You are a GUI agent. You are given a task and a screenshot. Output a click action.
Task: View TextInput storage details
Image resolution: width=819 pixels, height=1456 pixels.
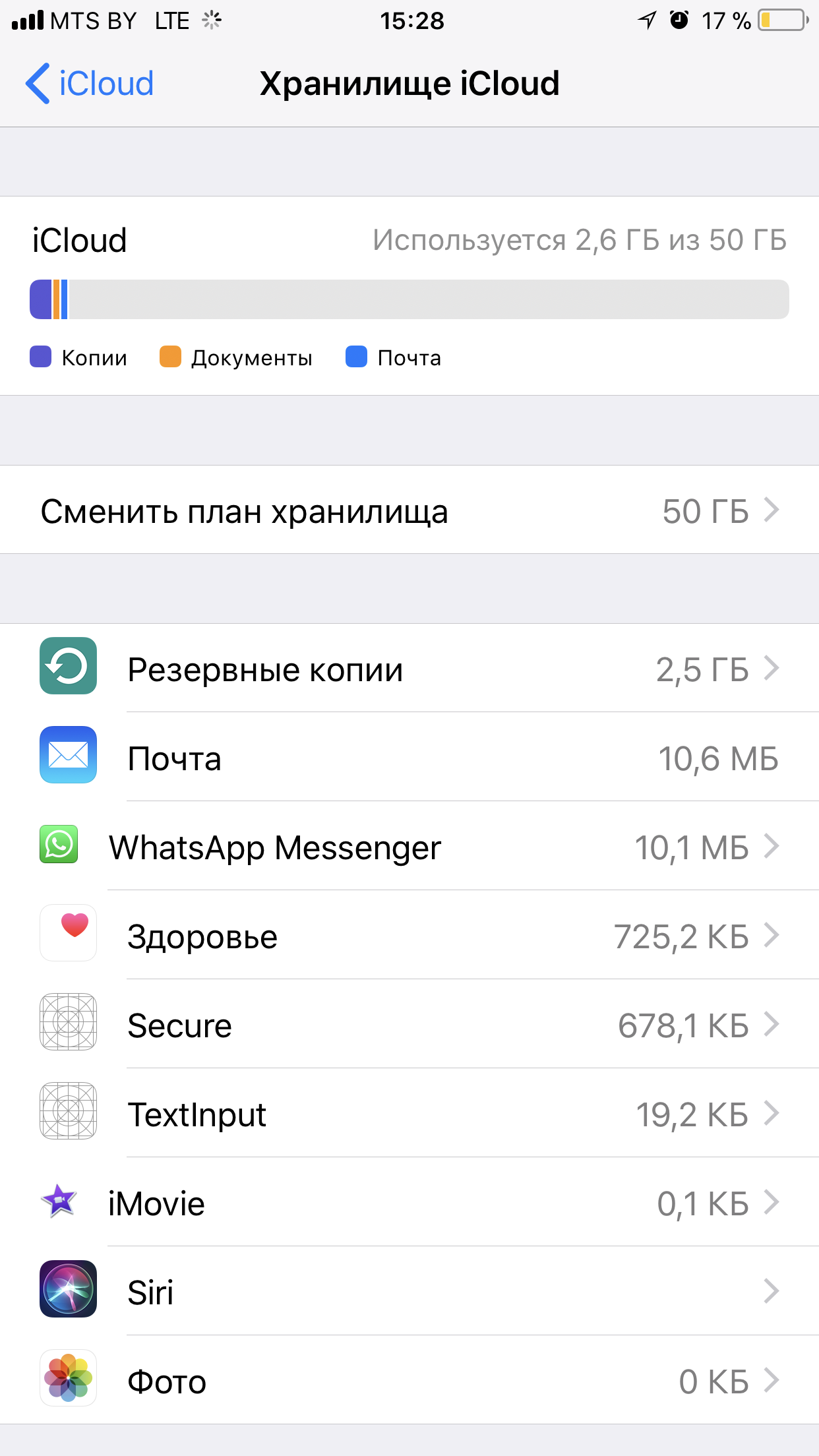click(x=409, y=1114)
